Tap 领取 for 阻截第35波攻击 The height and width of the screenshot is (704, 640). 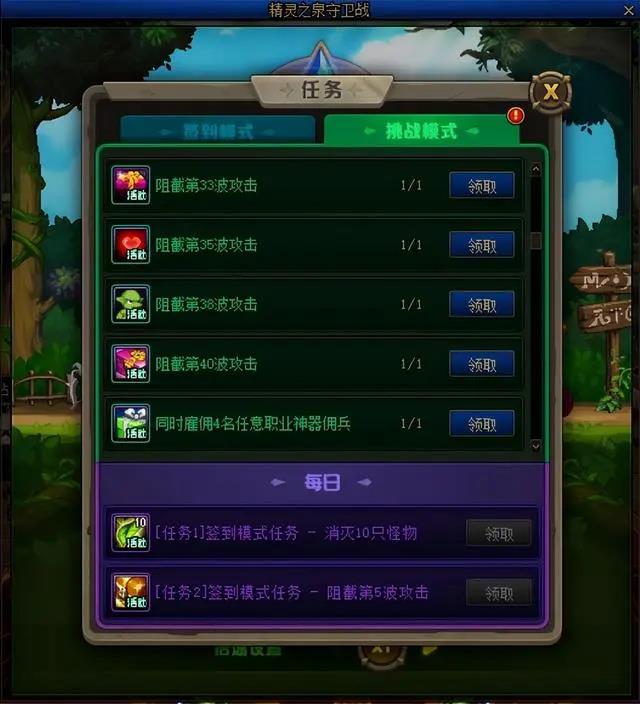tap(481, 245)
